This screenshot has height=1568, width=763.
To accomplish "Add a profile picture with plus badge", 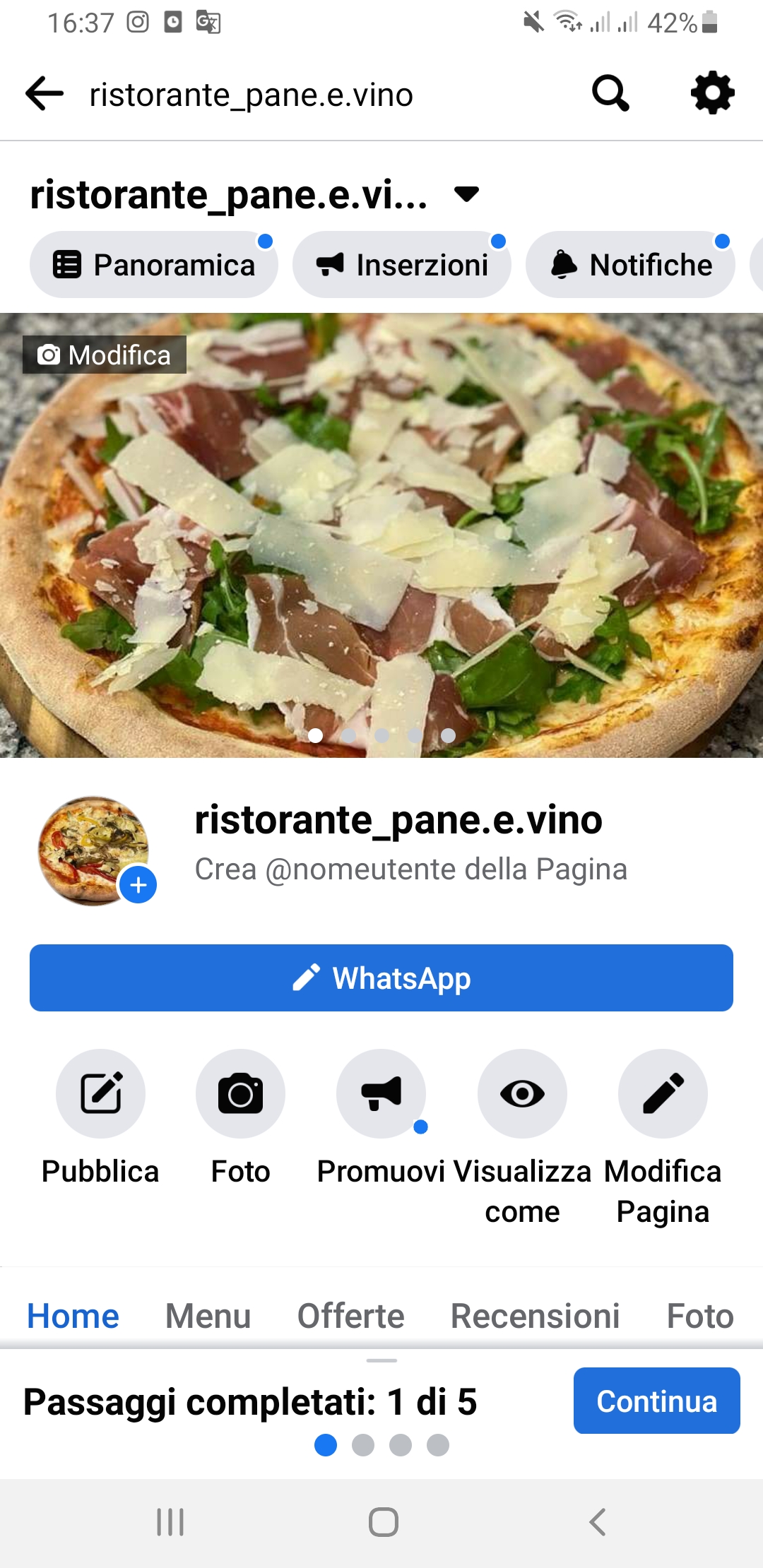I will [138, 884].
